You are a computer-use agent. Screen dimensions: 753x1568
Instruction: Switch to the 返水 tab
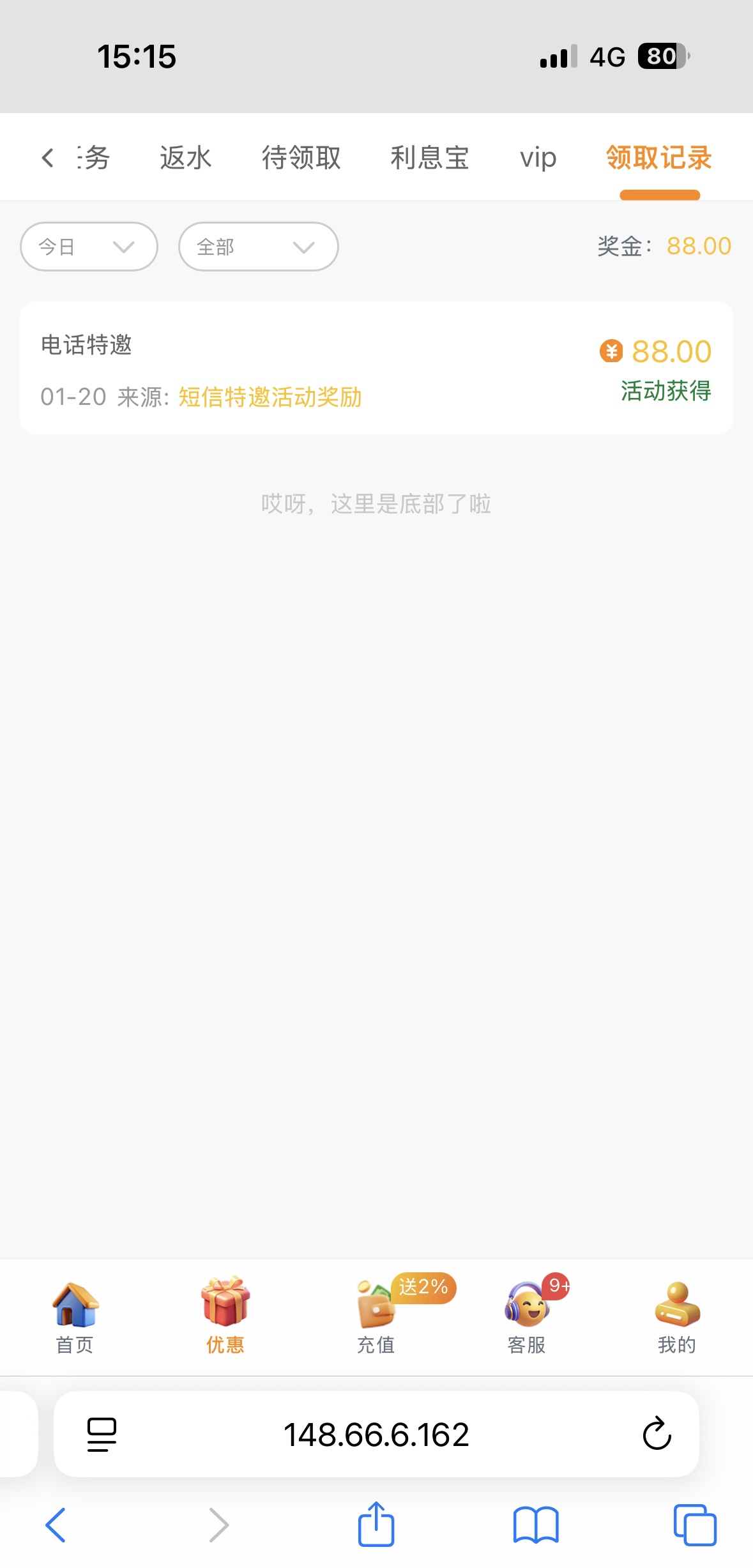coord(185,158)
